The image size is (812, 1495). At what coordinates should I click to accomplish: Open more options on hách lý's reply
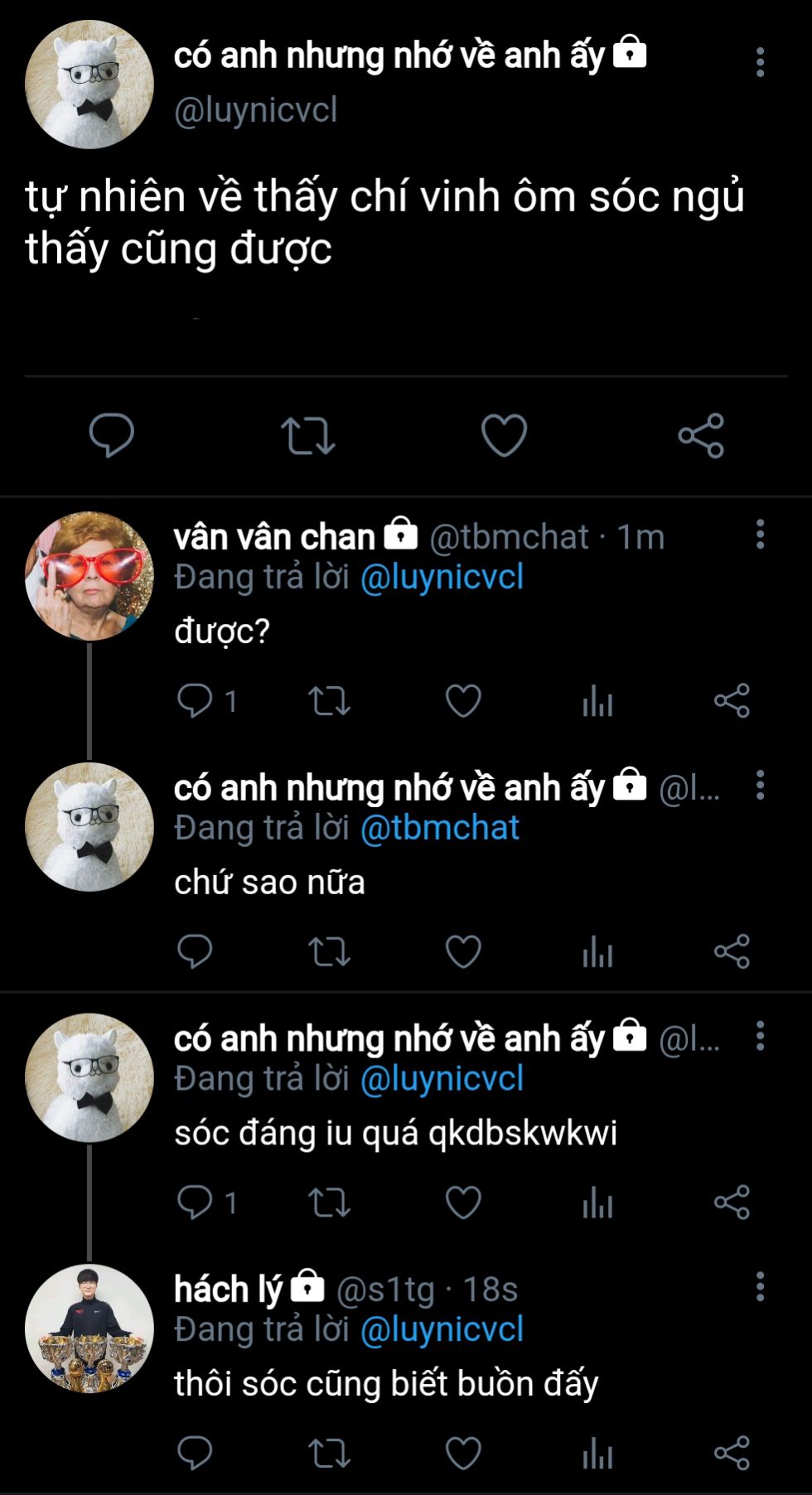click(x=760, y=1287)
